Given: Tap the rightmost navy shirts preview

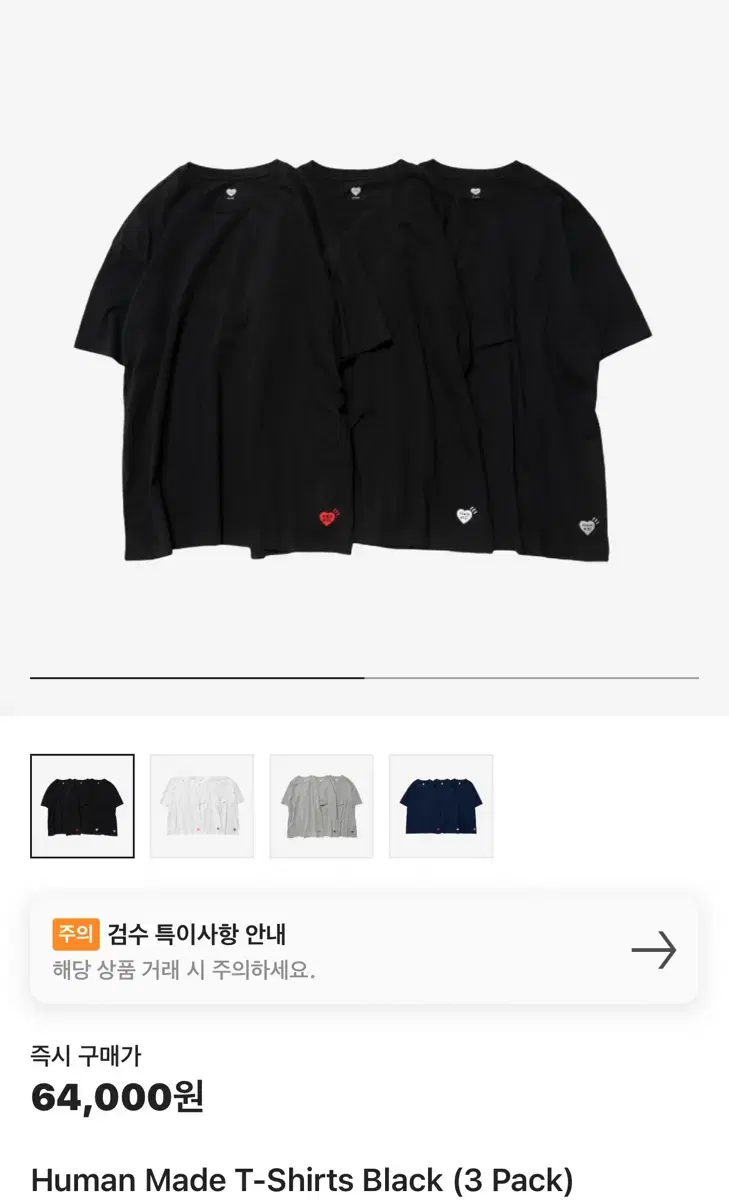Looking at the screenshot, I should 440,806.
